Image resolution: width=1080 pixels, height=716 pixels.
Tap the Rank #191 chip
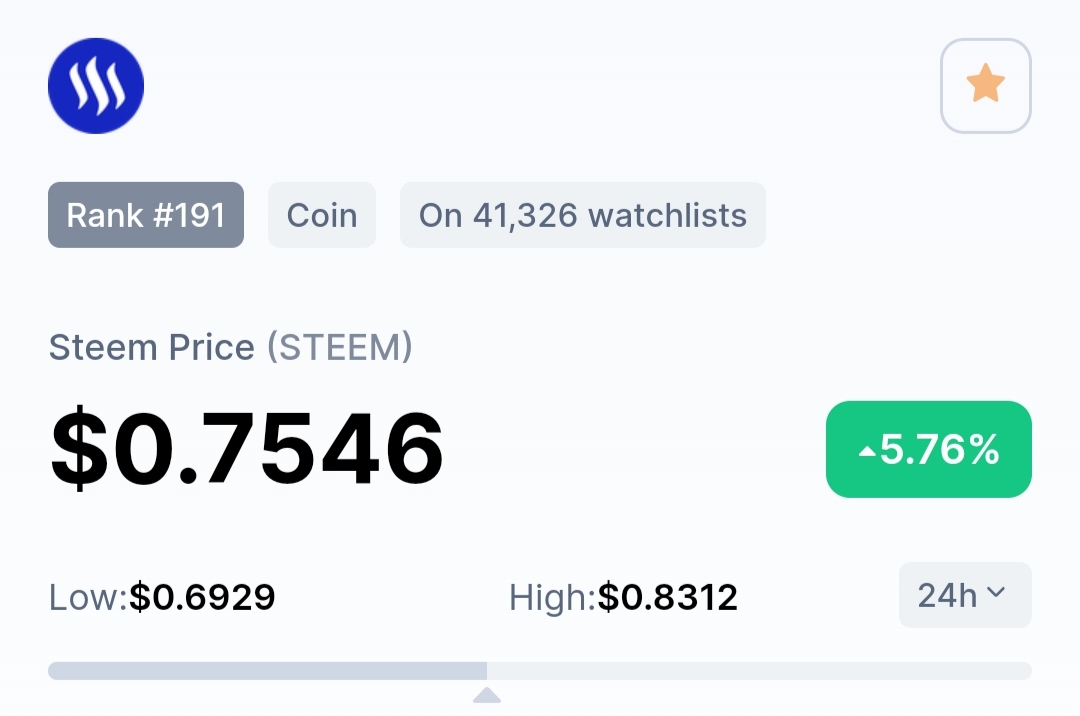point(146,215)
